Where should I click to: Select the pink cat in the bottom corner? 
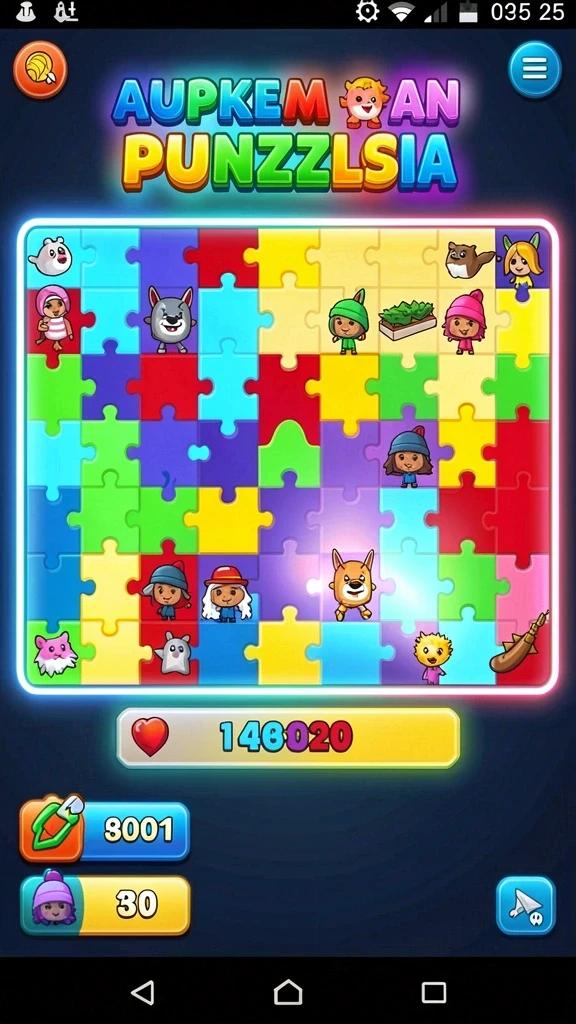[x=55, y=653]
